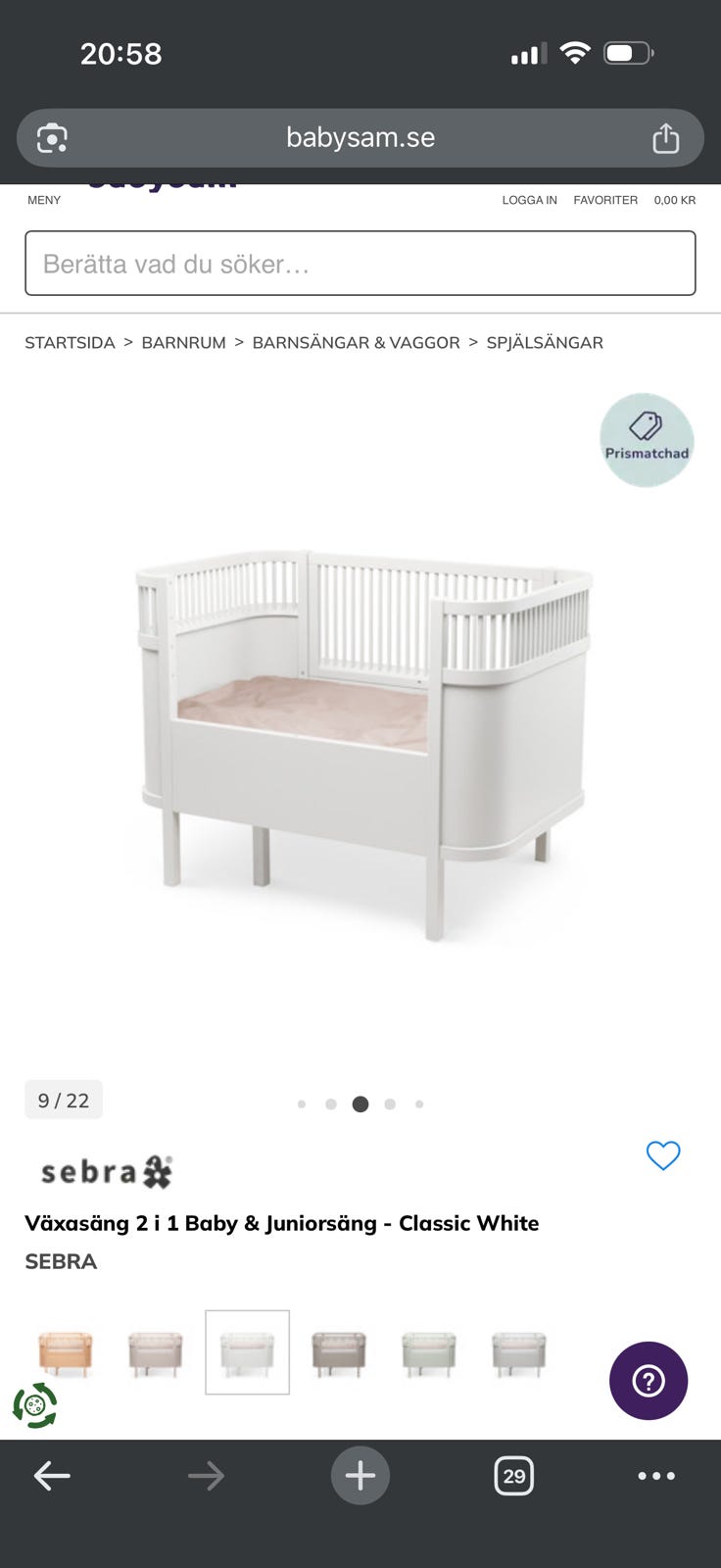The width and height of the screenshot is (721, 1568).
Task: Open the MENY menu
Action: pos(44,200)
